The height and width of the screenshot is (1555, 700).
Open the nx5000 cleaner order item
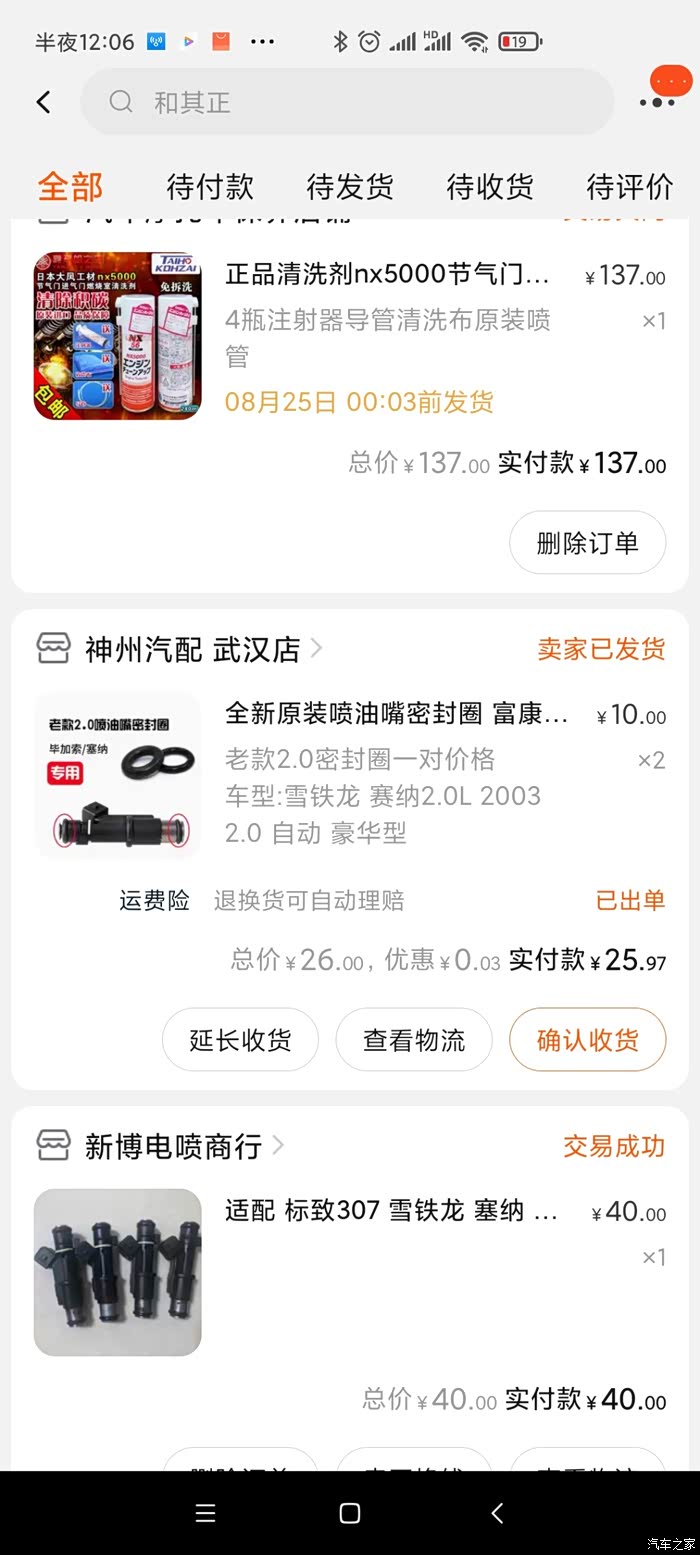point(387,274)
